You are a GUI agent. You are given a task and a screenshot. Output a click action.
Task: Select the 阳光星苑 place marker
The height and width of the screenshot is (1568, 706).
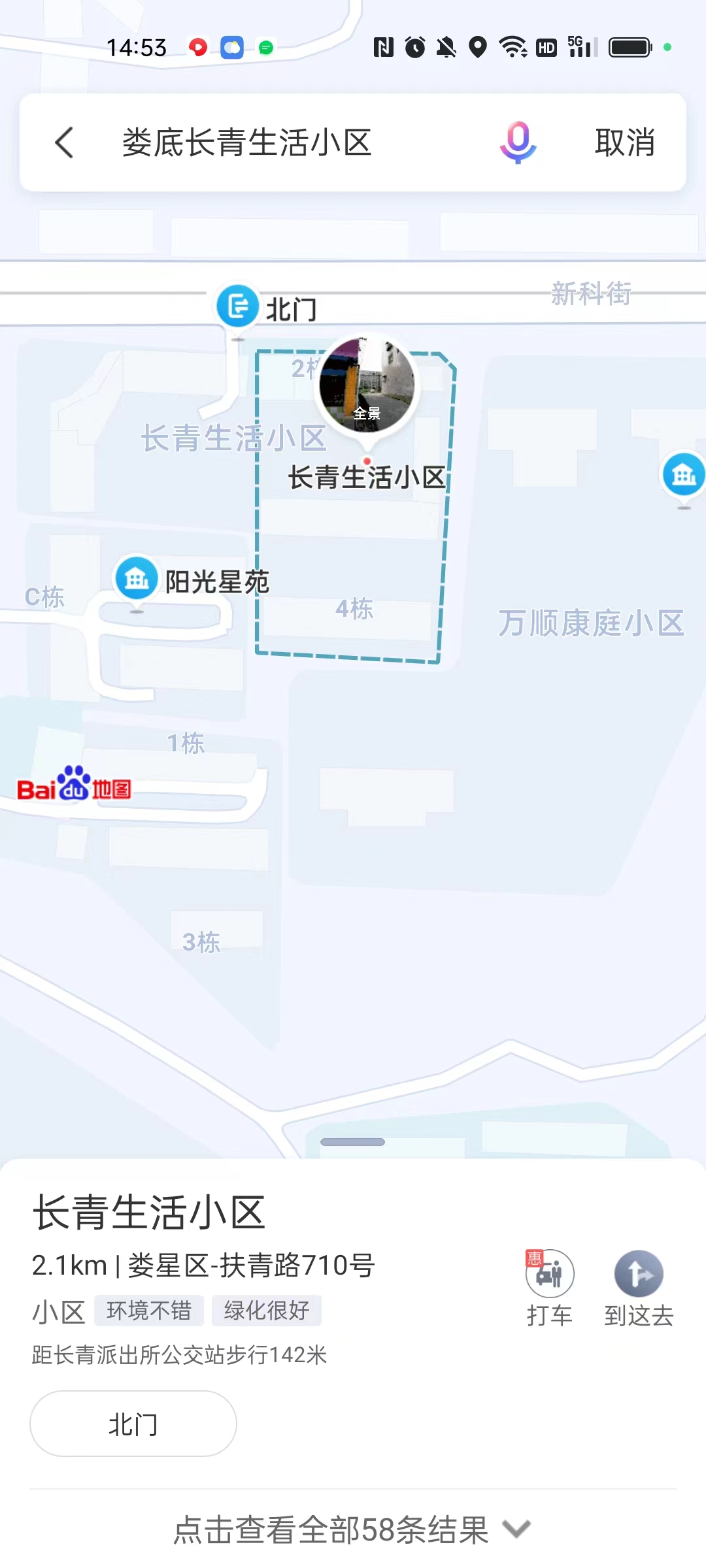[x=137, y=578]
